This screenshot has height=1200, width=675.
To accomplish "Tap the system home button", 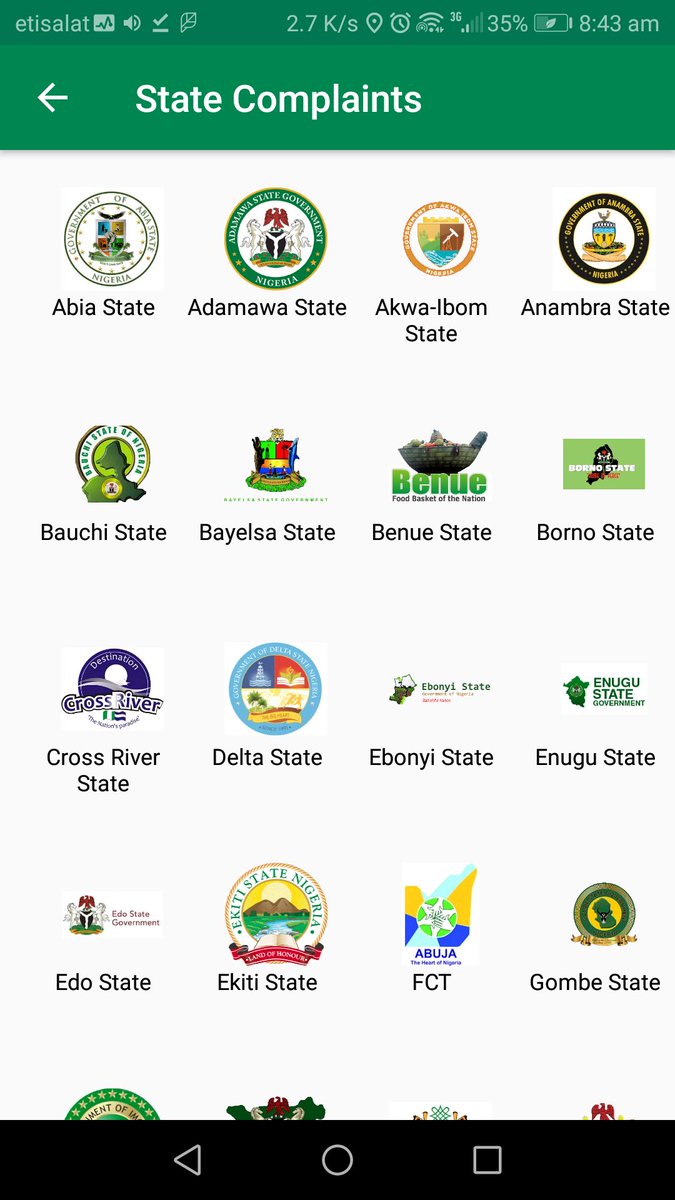I will pyautogui.click(x=337, y=1159).
